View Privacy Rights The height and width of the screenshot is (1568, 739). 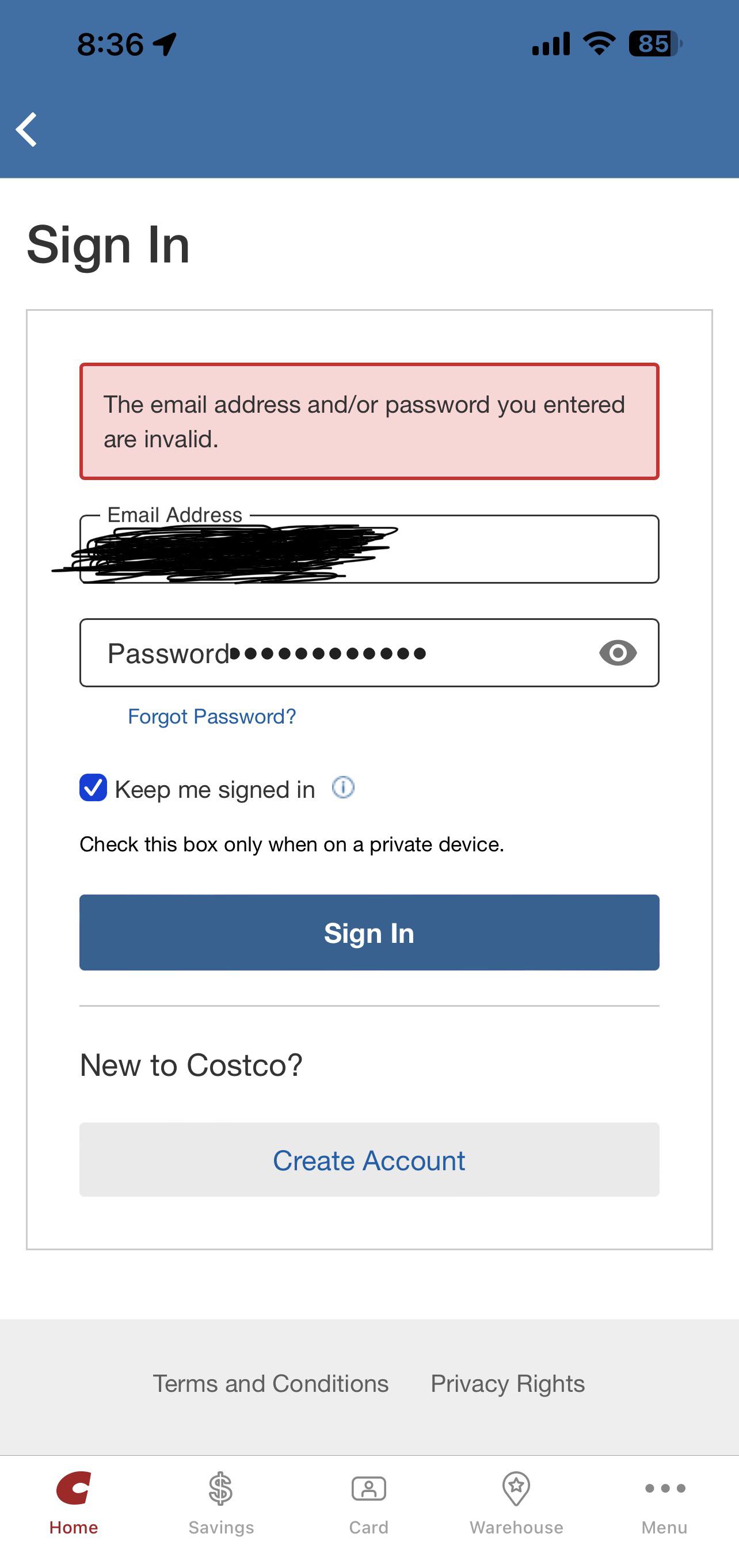[507, 1383]
